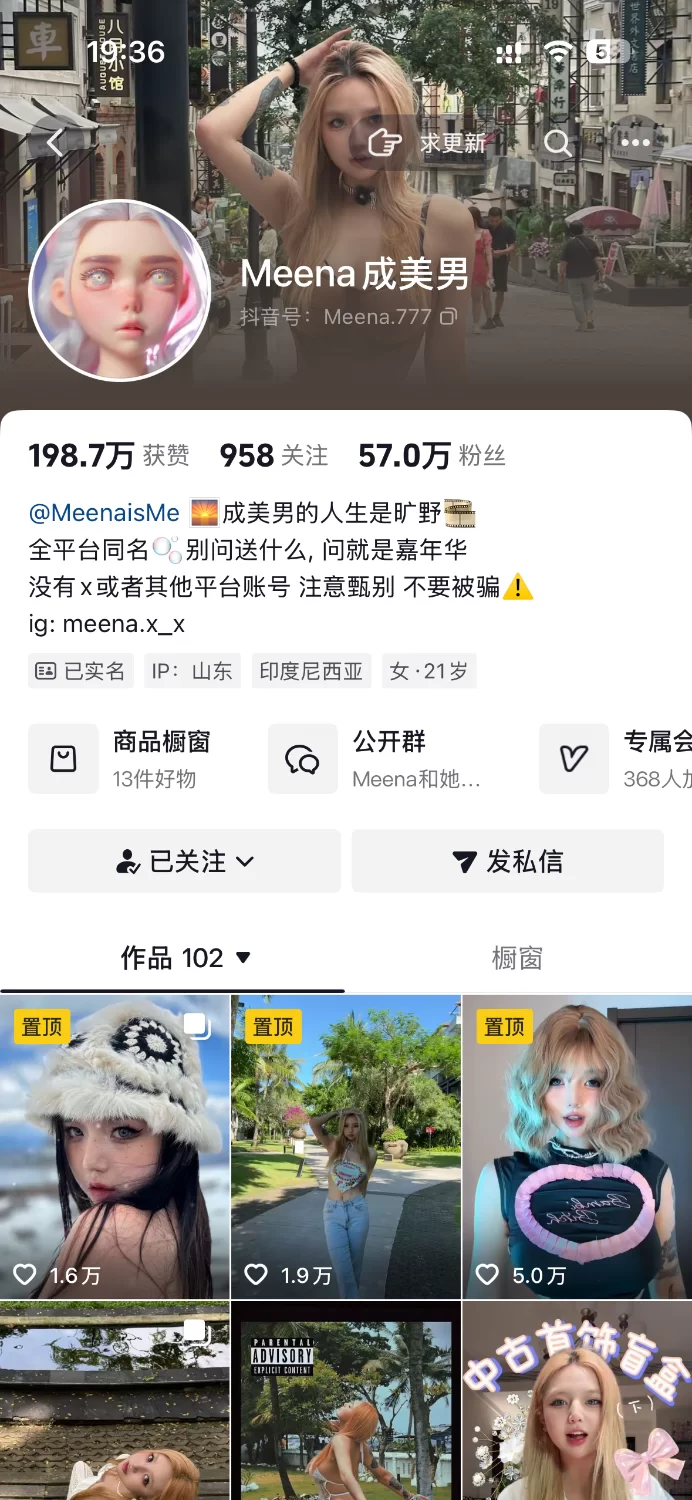Open pinned video with 5.0万 likes
The width and height of the screenshot is (692, 1500).
[577, 1146]
